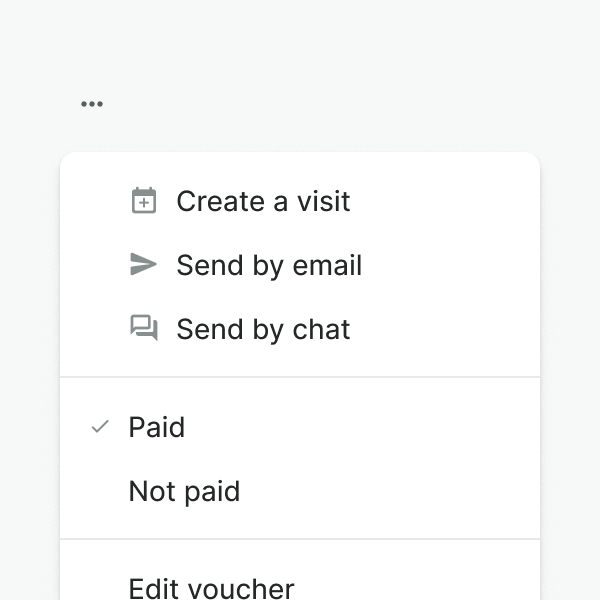Screen dimensions: 600x600
Task: Set status to Not paid
Action: pyautogui.click(x=185, y=491)
